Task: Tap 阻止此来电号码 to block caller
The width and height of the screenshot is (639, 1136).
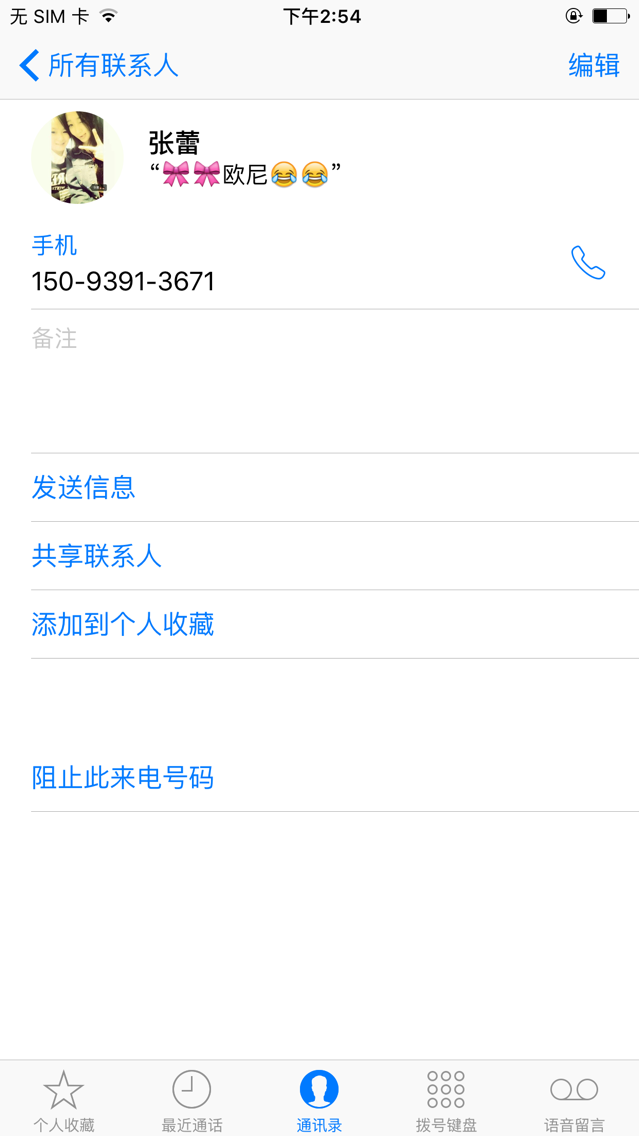Action: [335, 778]
